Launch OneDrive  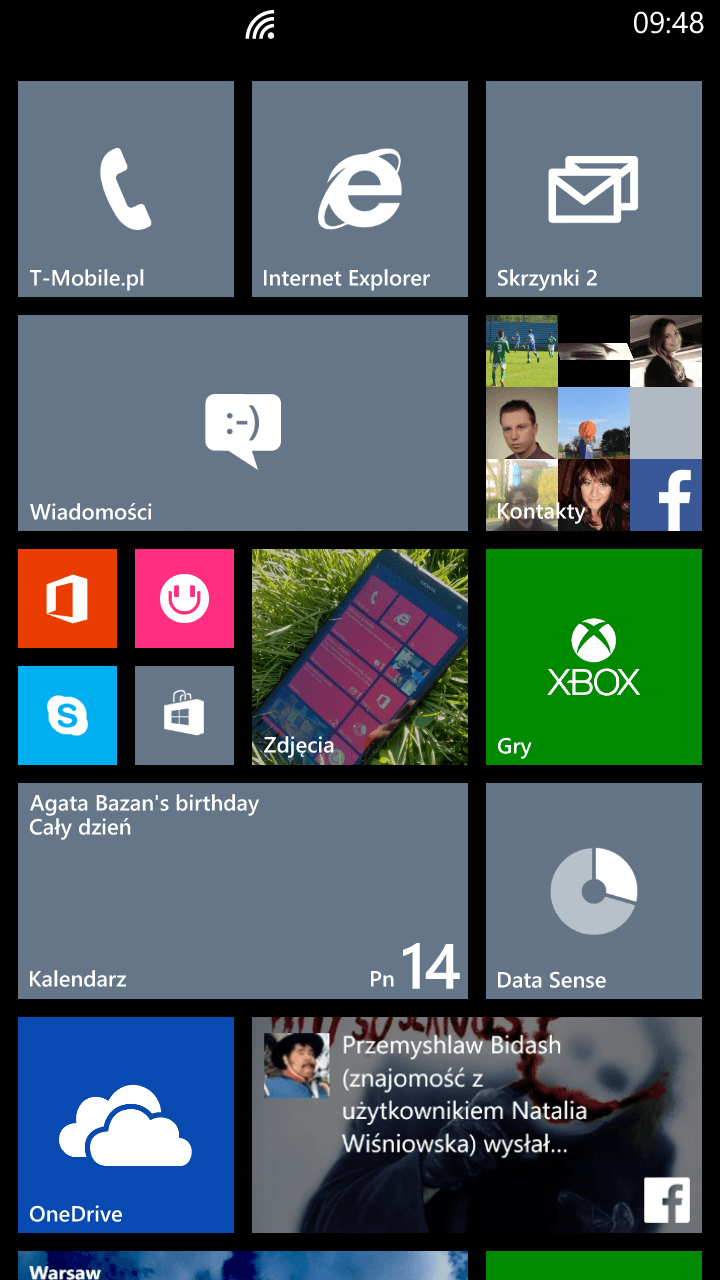[x=126, y=1125]
